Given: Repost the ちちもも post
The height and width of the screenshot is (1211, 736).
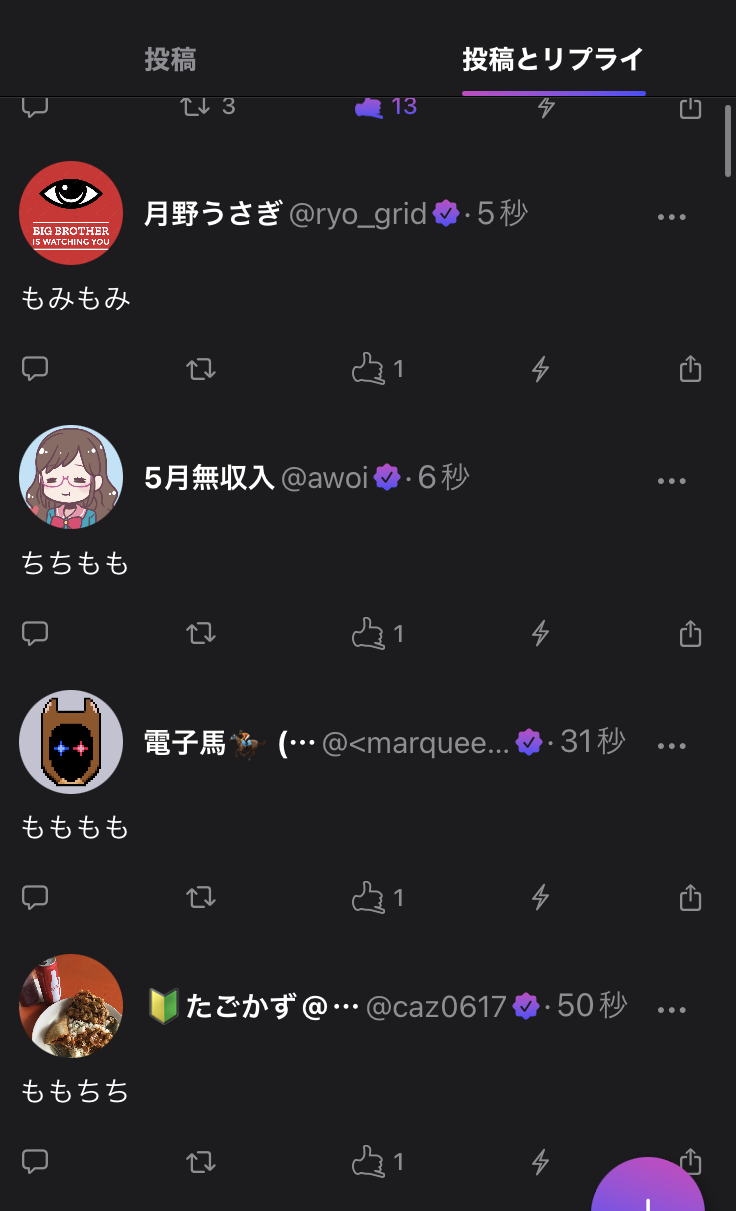Looking at the screenshot, I should point(201,633).
